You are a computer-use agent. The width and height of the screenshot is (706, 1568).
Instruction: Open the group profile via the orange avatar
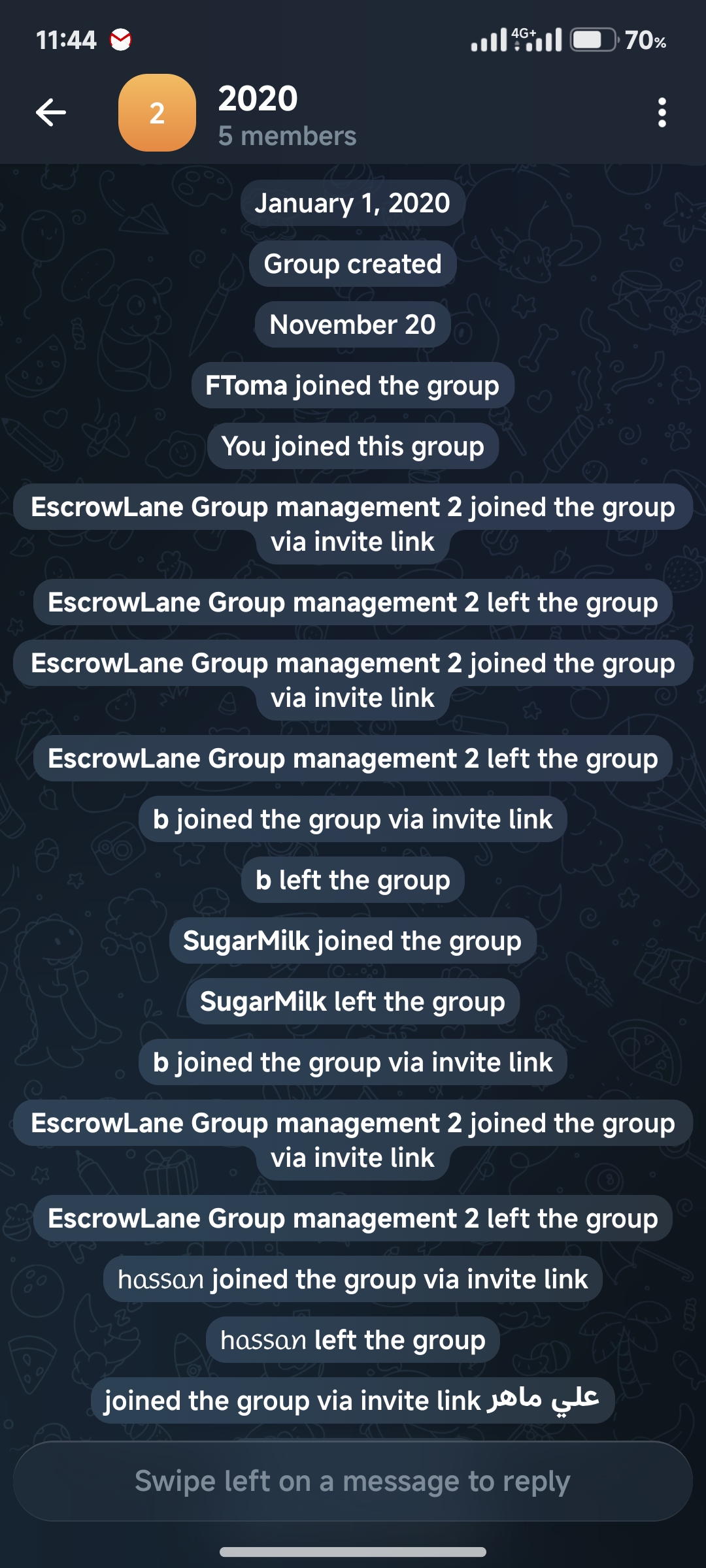coord(157,112)
